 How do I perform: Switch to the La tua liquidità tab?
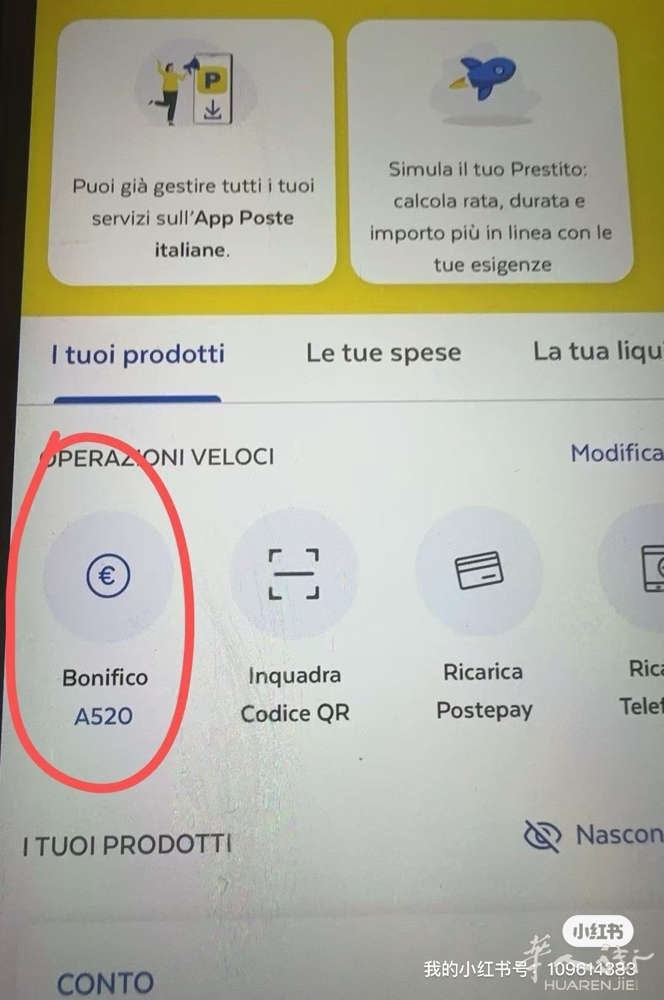pyautogui.click(x=596, y=351)
